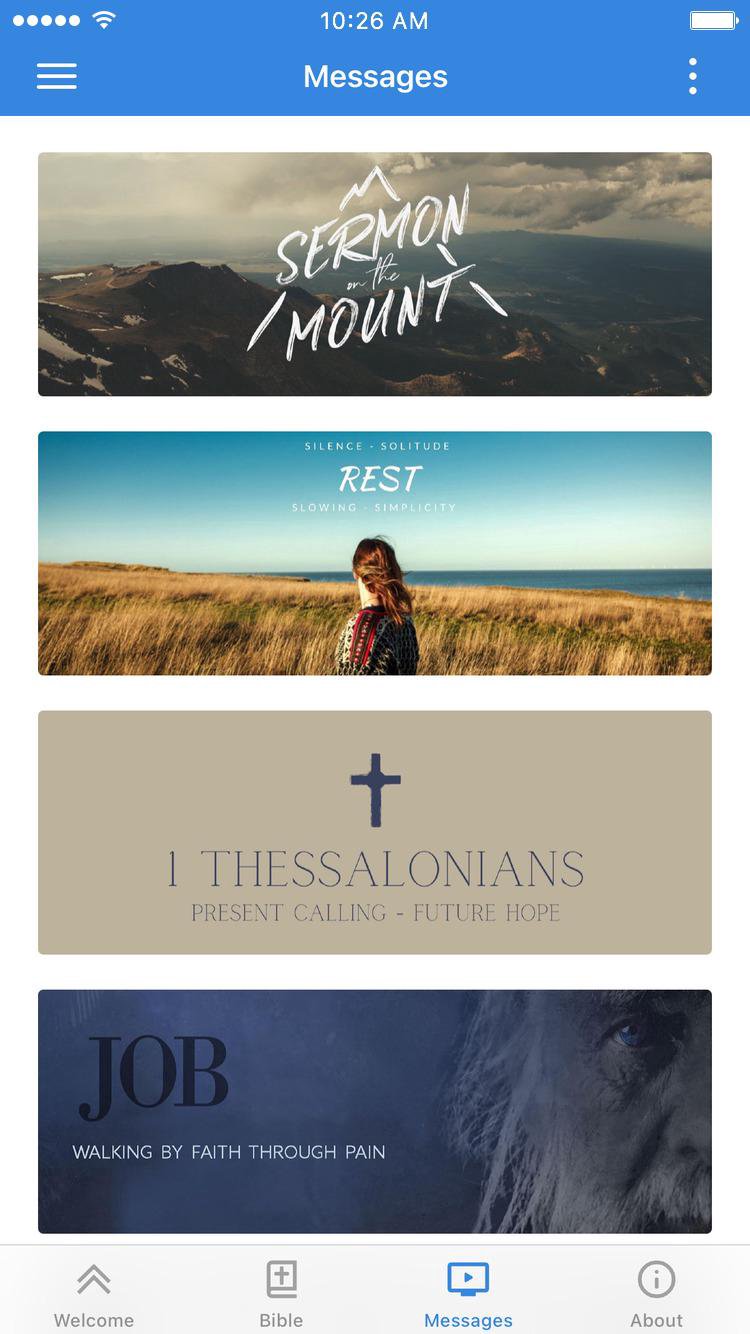The image size is (750, 1334).
Task: Select the Messages tab
Action: coord(468,1292)
